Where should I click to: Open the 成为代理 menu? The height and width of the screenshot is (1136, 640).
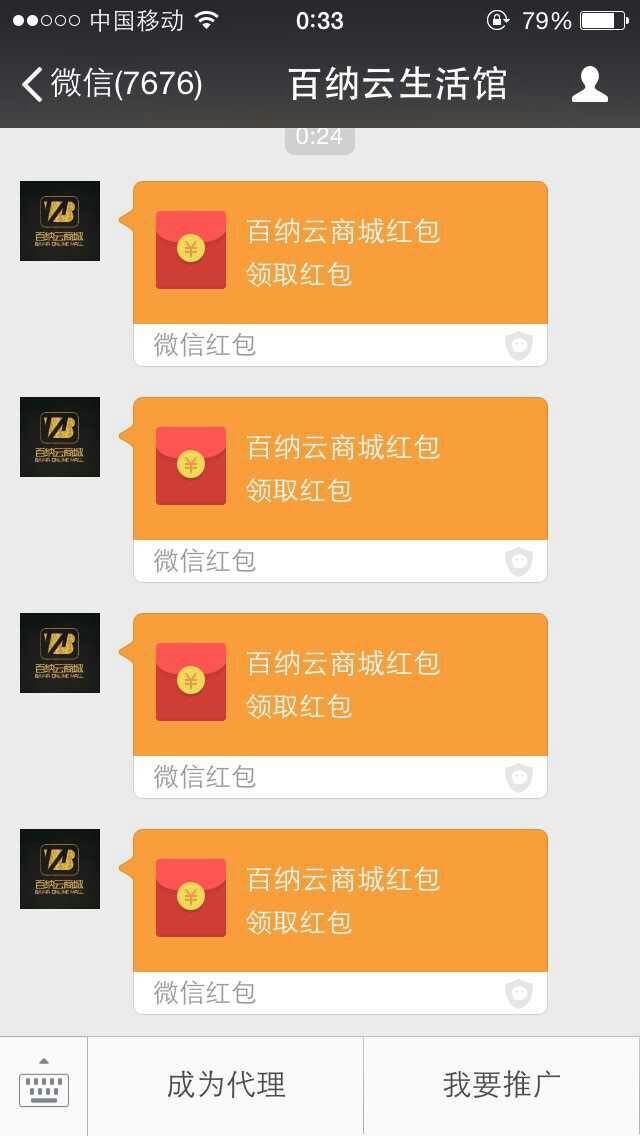pos(225,1085)
